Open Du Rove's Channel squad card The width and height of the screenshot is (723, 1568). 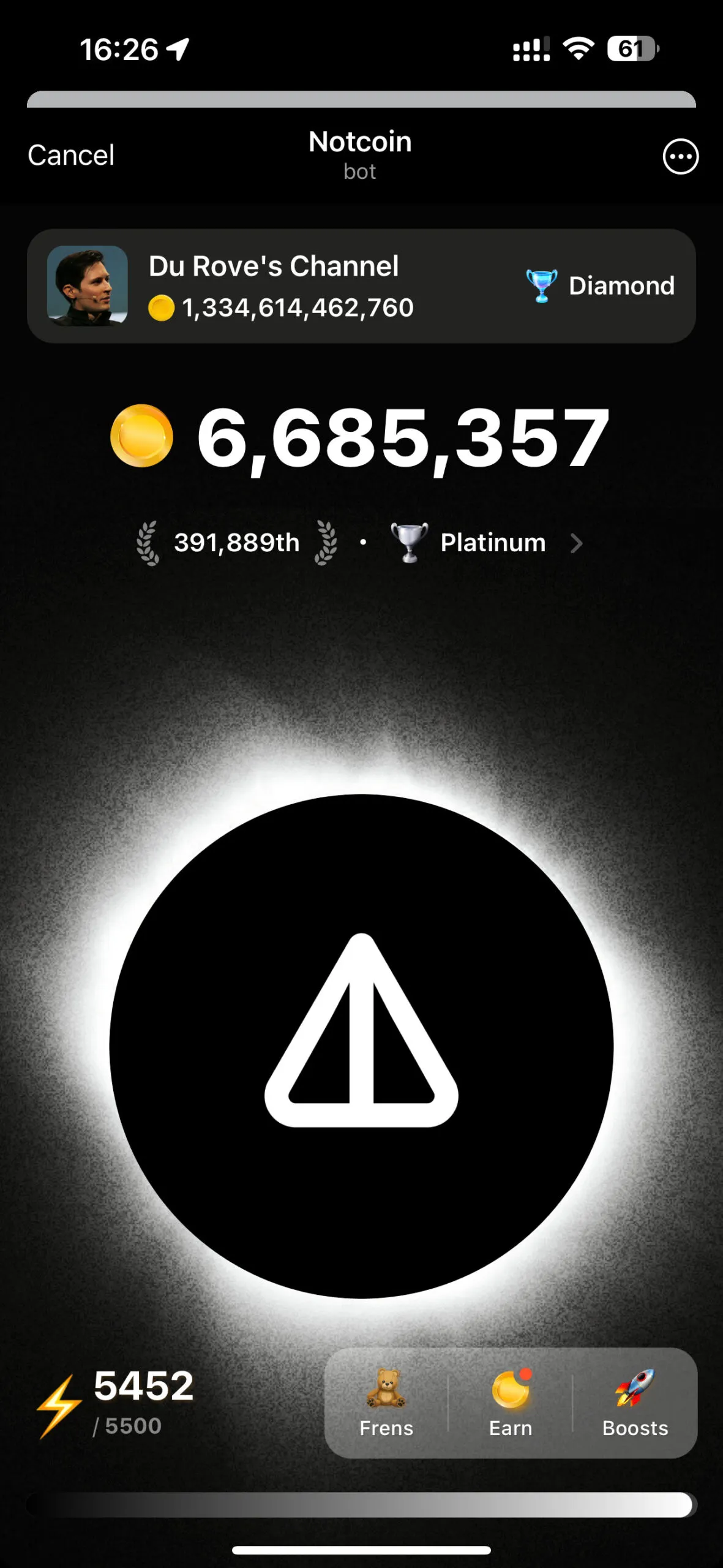pos(361,286)
